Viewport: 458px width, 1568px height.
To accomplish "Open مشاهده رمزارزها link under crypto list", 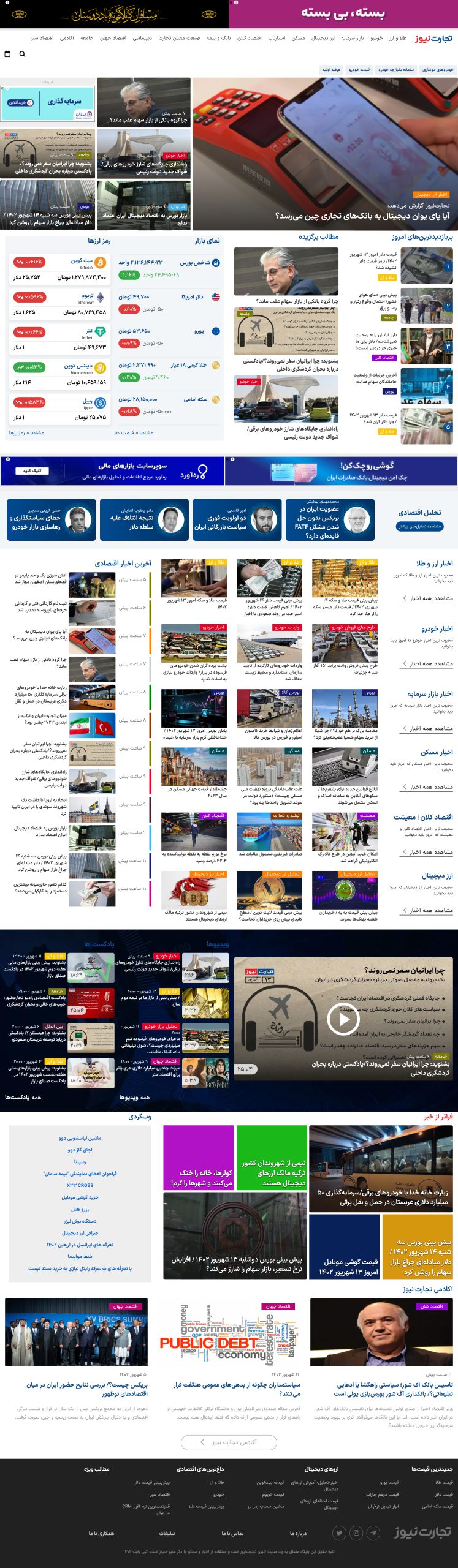I will 26,432.
